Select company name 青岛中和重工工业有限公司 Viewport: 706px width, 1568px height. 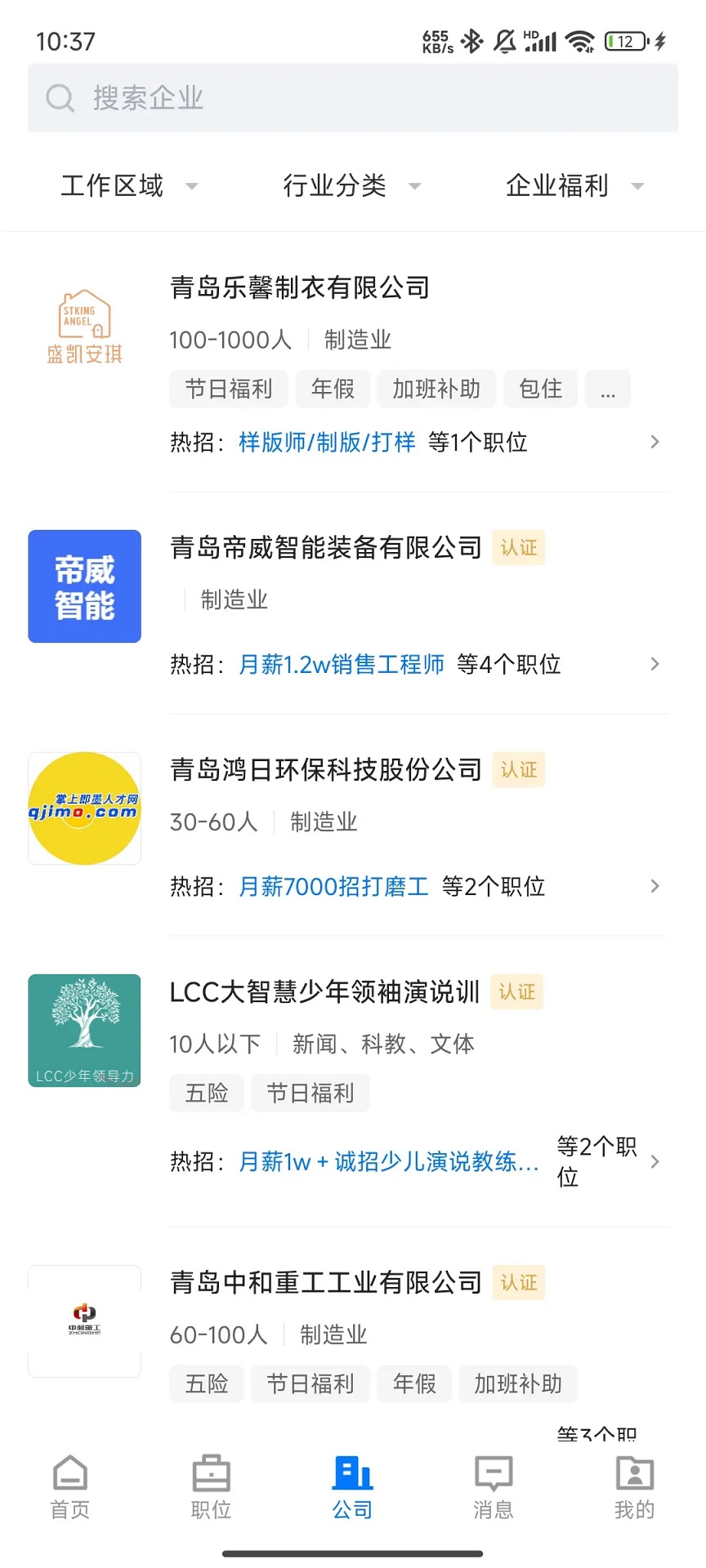pos(324,1282)
